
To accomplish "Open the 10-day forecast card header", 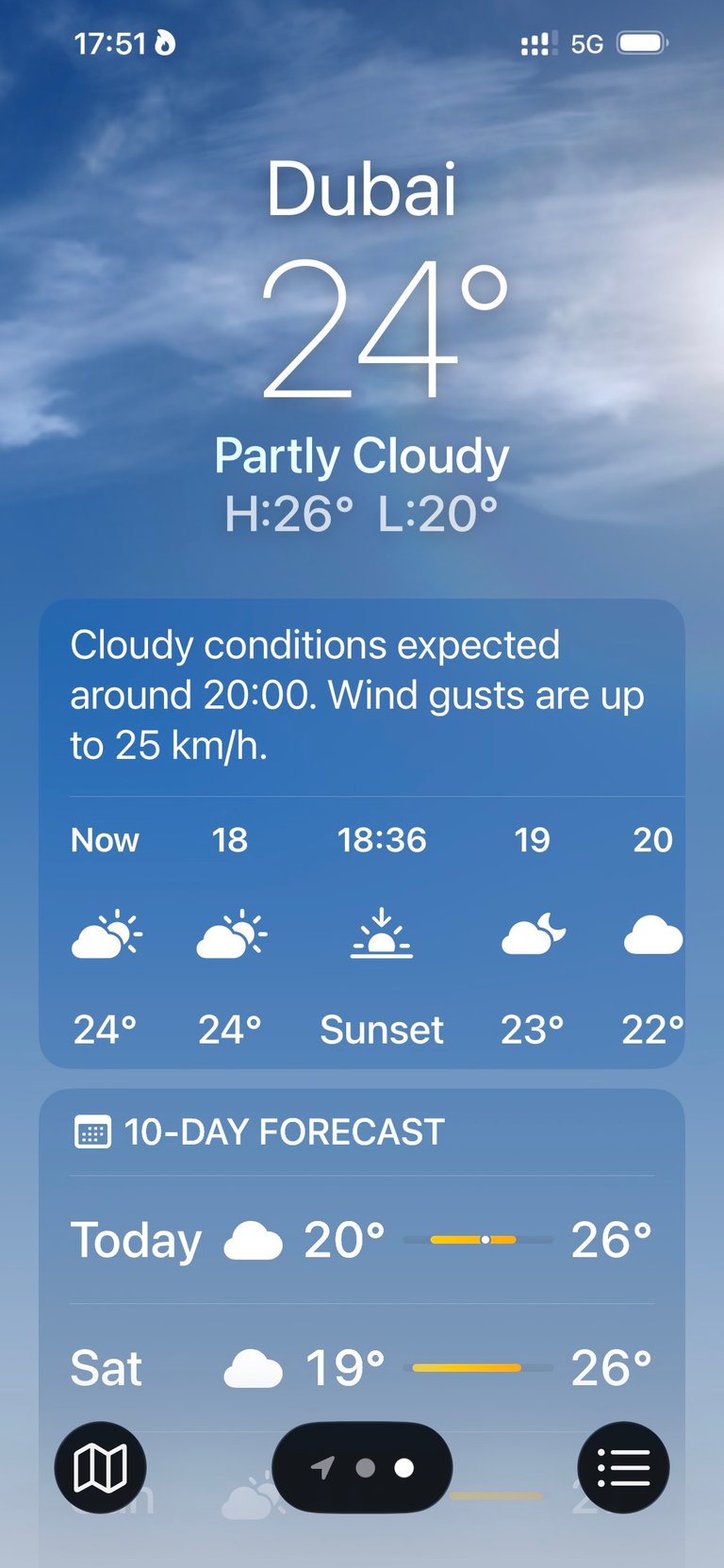I will click(x=283, y=1131).
